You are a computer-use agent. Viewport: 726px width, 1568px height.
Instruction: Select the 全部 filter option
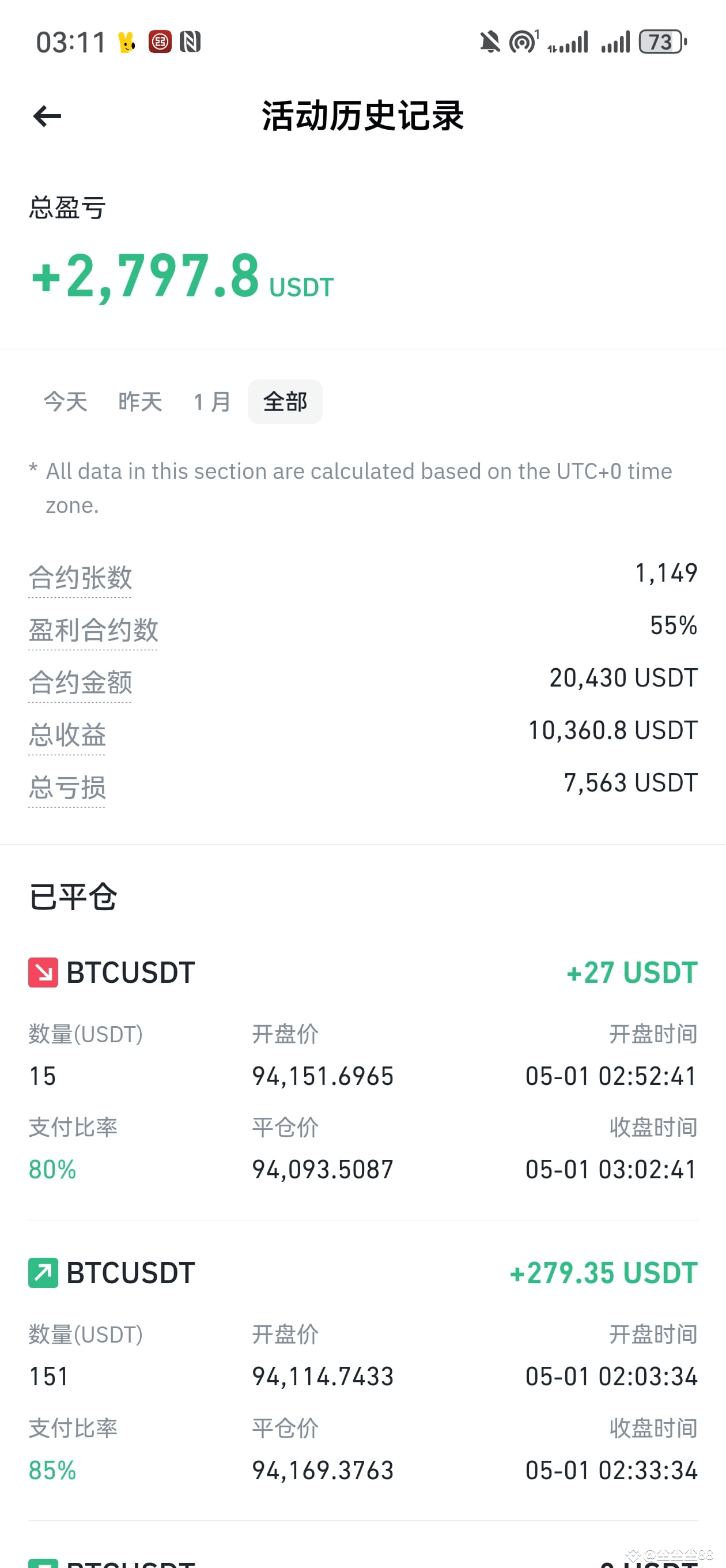click(284, 401)
